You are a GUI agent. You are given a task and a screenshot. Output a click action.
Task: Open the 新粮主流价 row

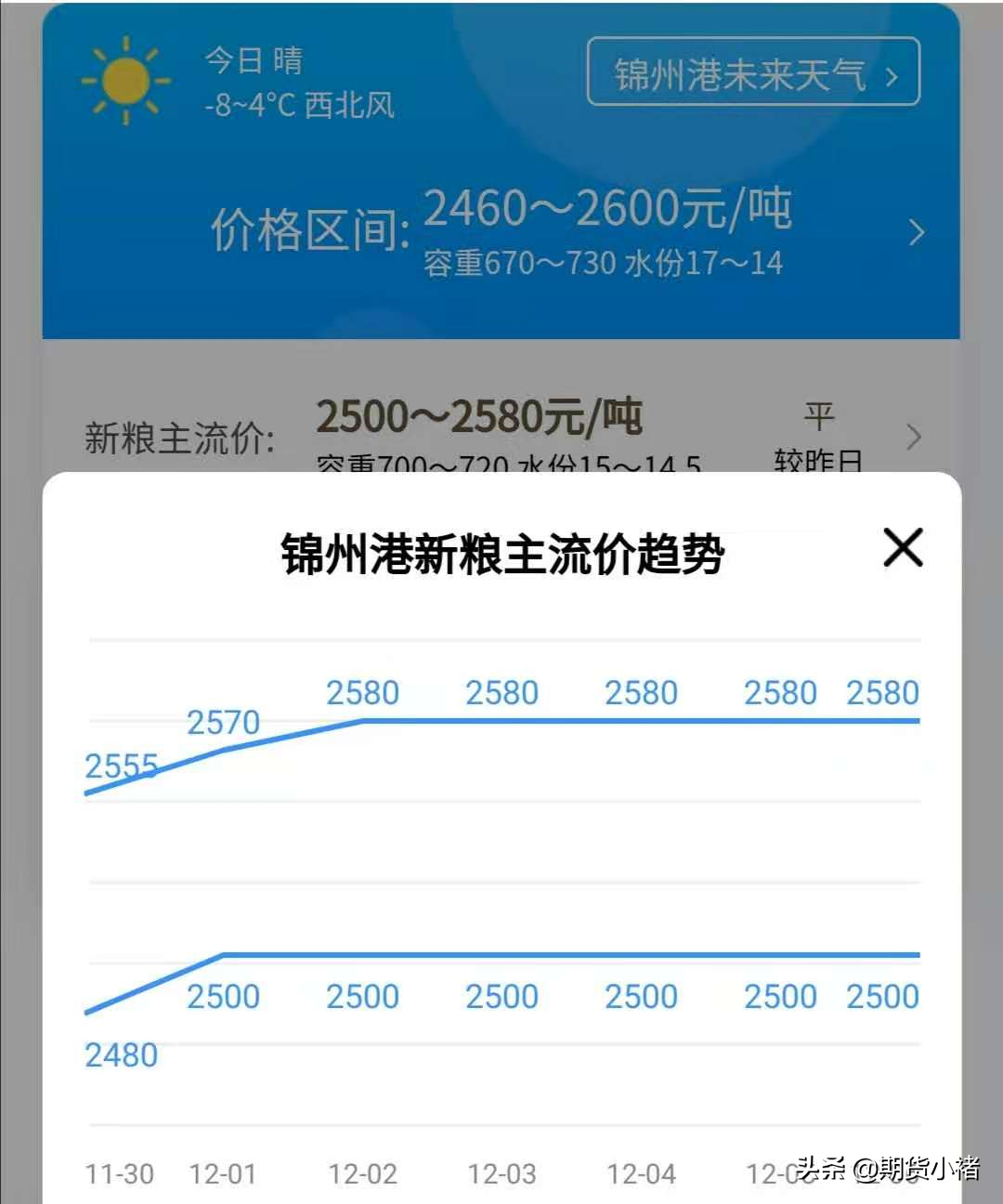913,436
